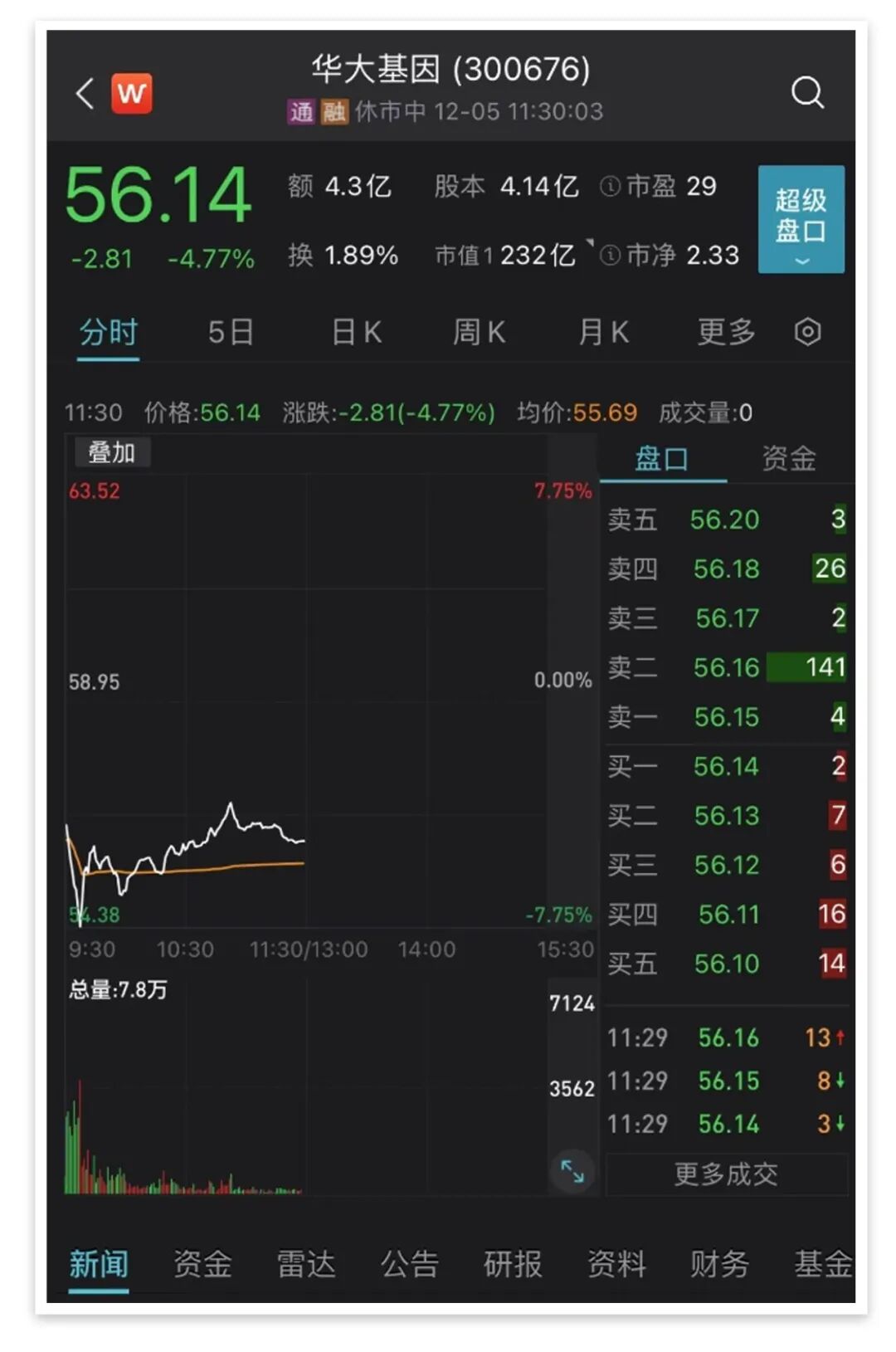The height and width of the screenshot is (1352, 896).
Task: Switch to the 5日 chart tab
Action: tap(230, 332)
